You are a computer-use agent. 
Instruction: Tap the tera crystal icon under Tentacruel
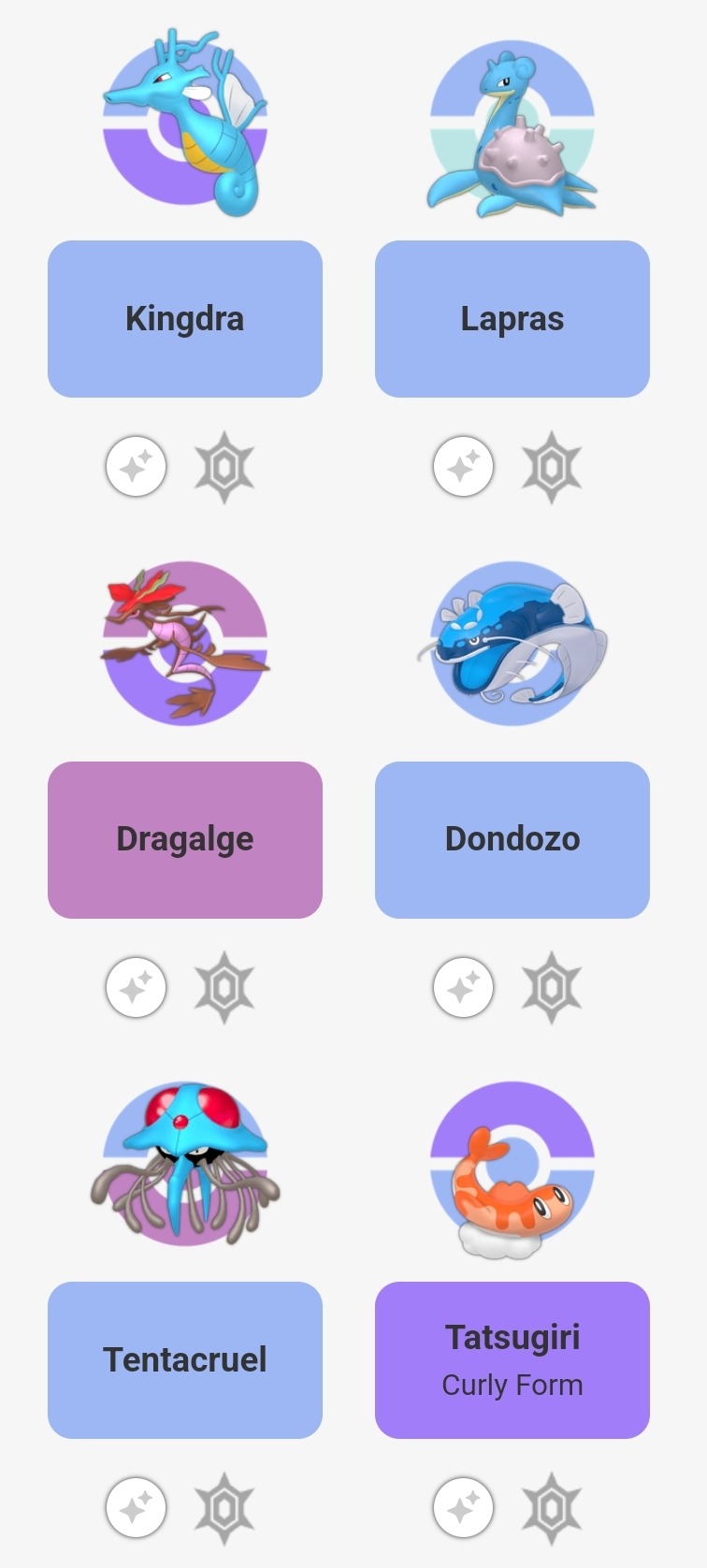[224, 1508]
